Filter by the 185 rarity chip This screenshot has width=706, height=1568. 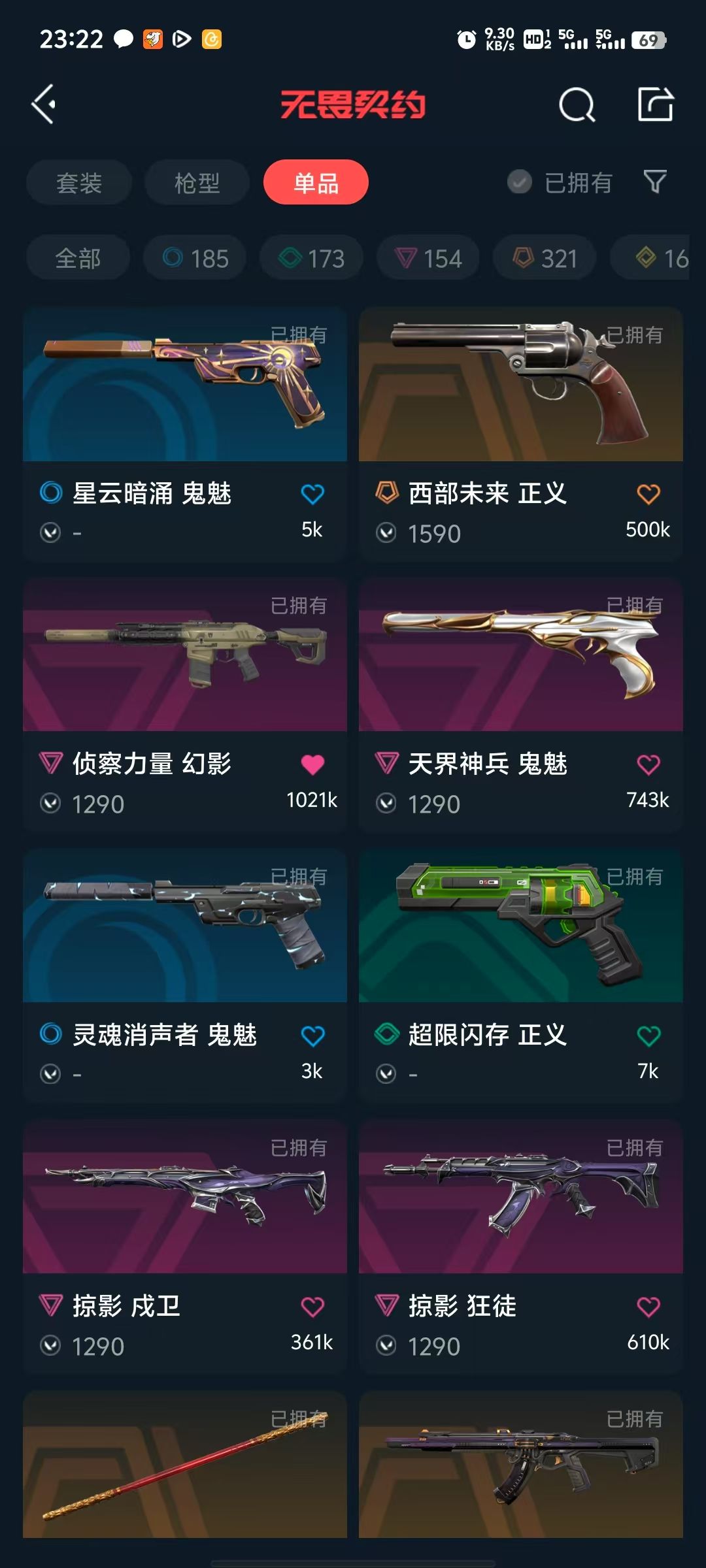(195, 258)
